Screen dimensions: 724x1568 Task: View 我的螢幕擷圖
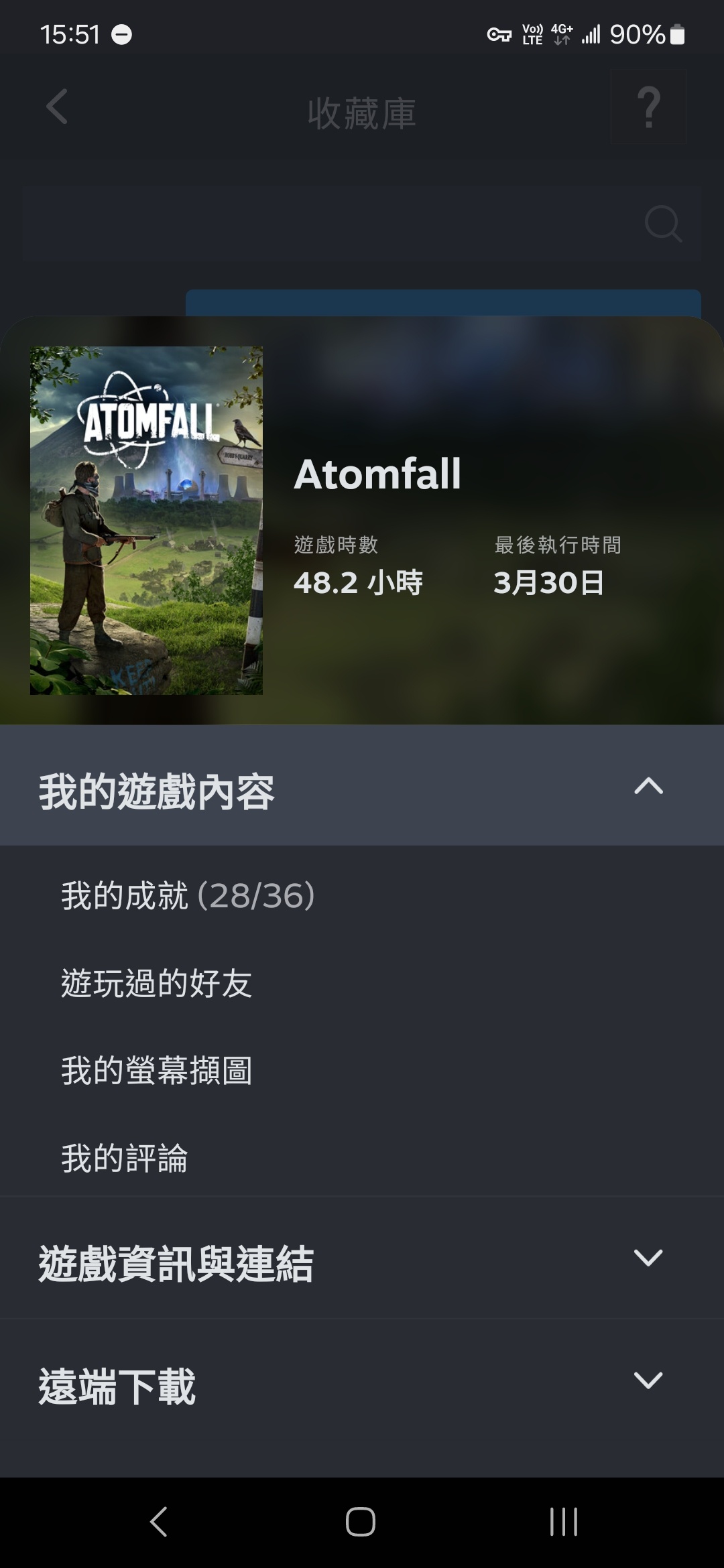click(x=156, y=1070)
